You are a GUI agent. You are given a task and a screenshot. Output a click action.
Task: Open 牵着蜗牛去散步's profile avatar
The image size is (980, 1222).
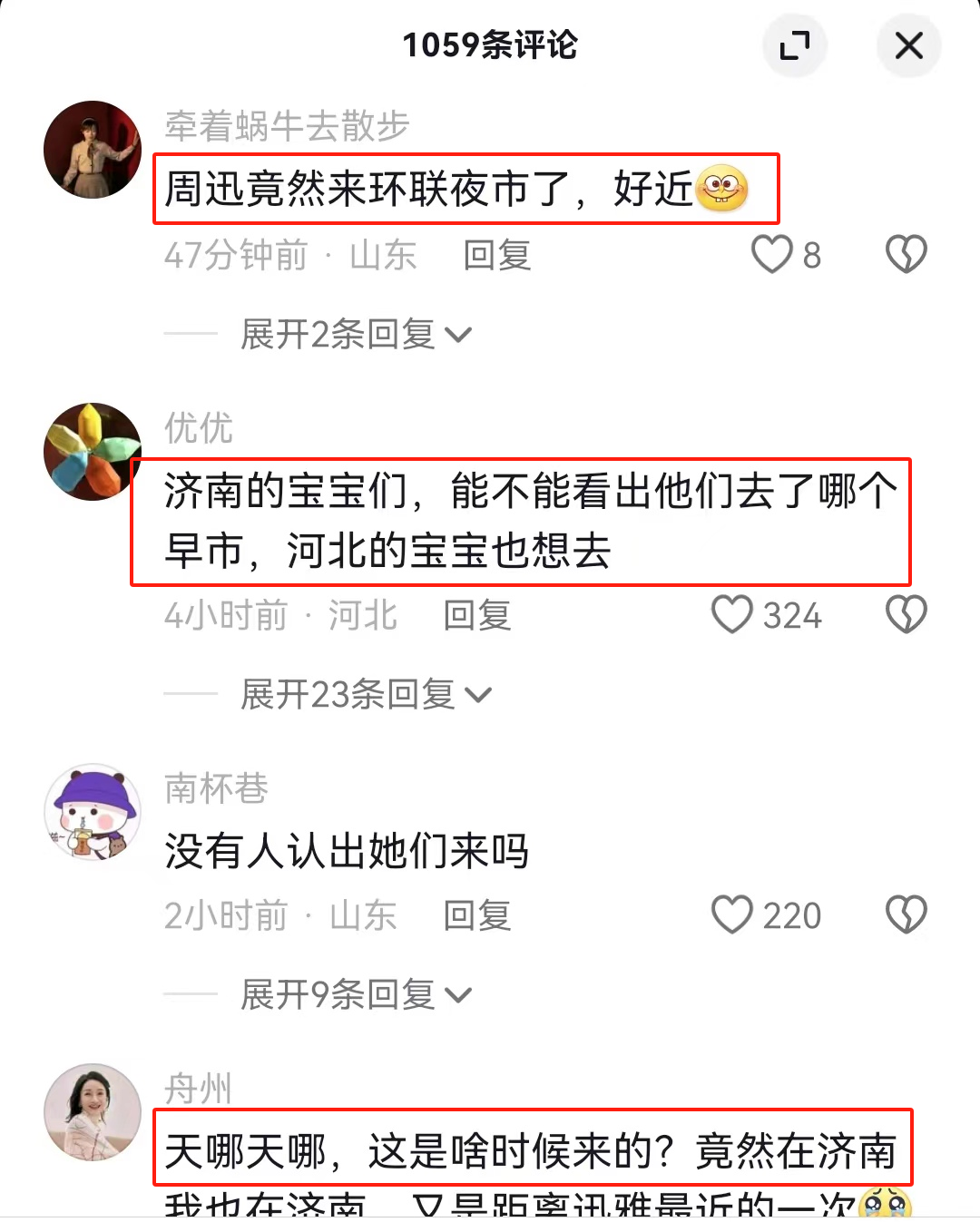93,150
